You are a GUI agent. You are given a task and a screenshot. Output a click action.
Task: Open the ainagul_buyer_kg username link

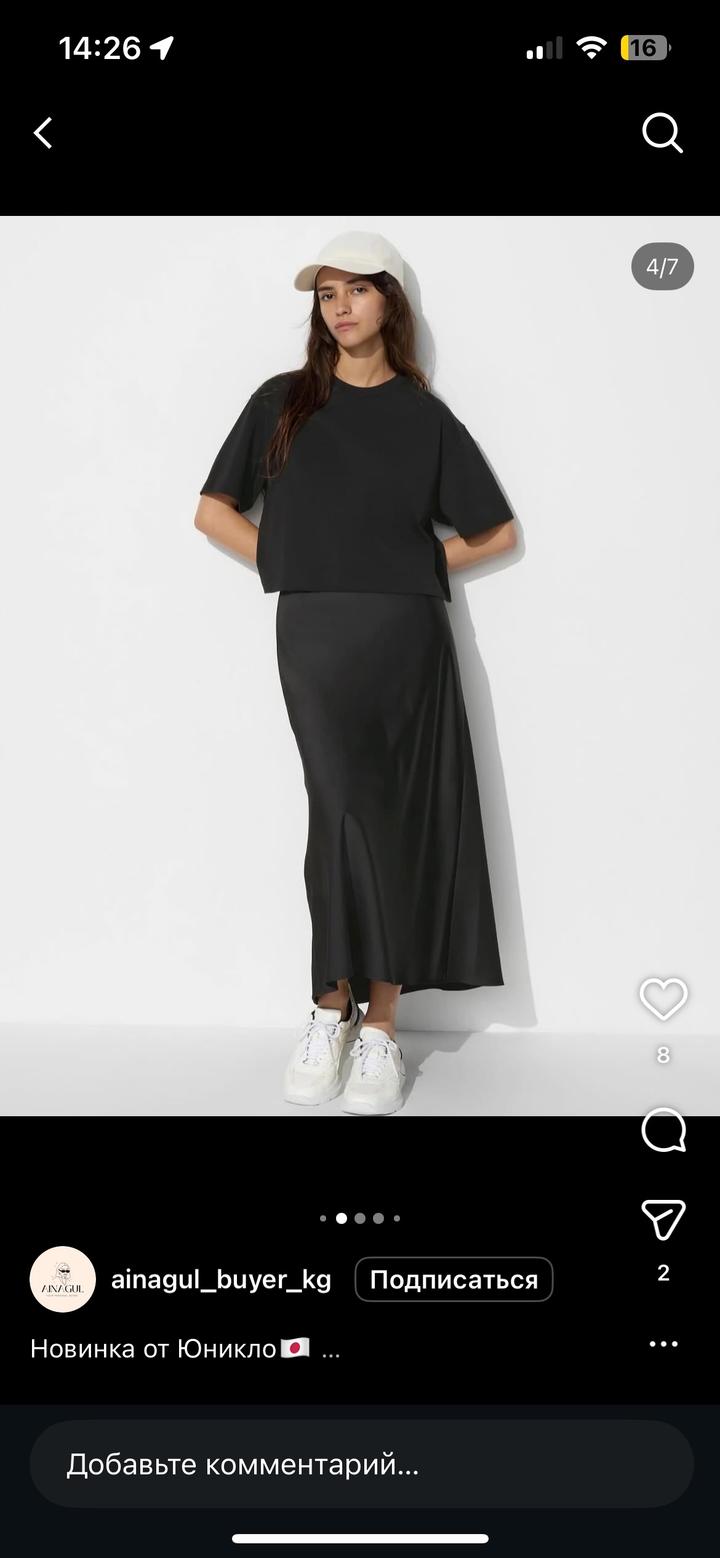pos(221,1279)
